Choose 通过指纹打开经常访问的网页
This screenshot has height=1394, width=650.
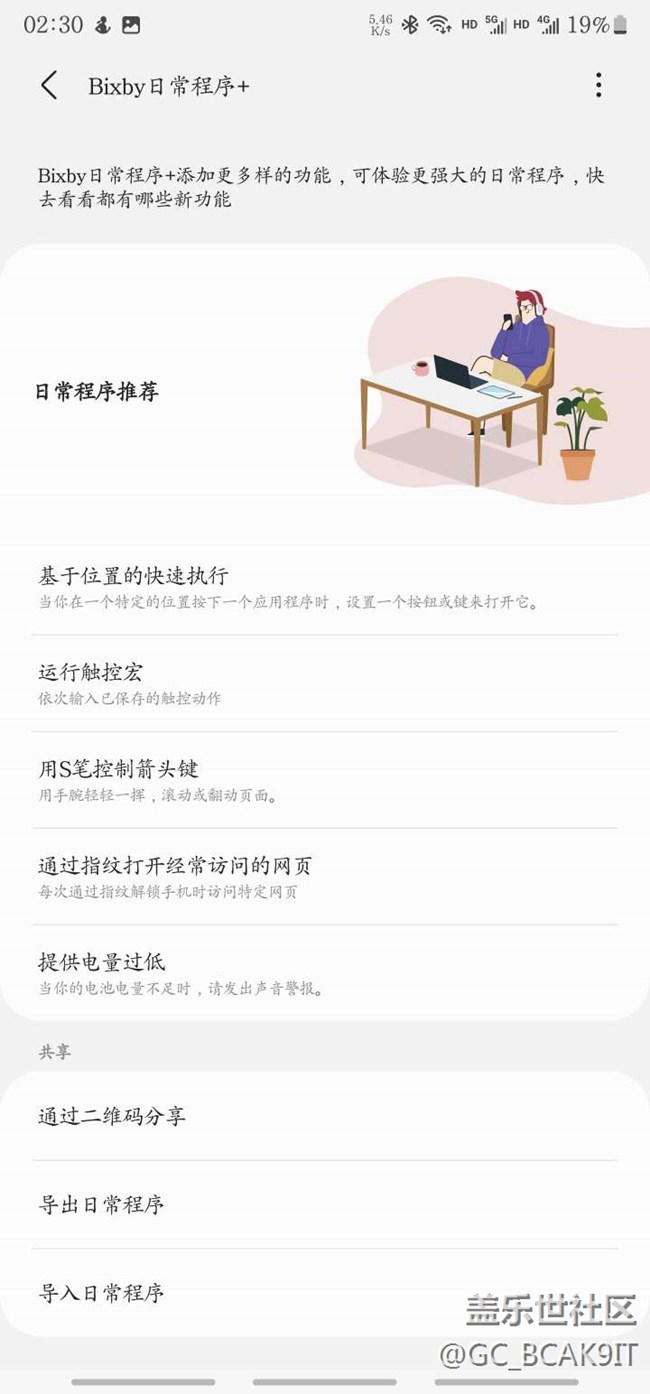(324, 877)
